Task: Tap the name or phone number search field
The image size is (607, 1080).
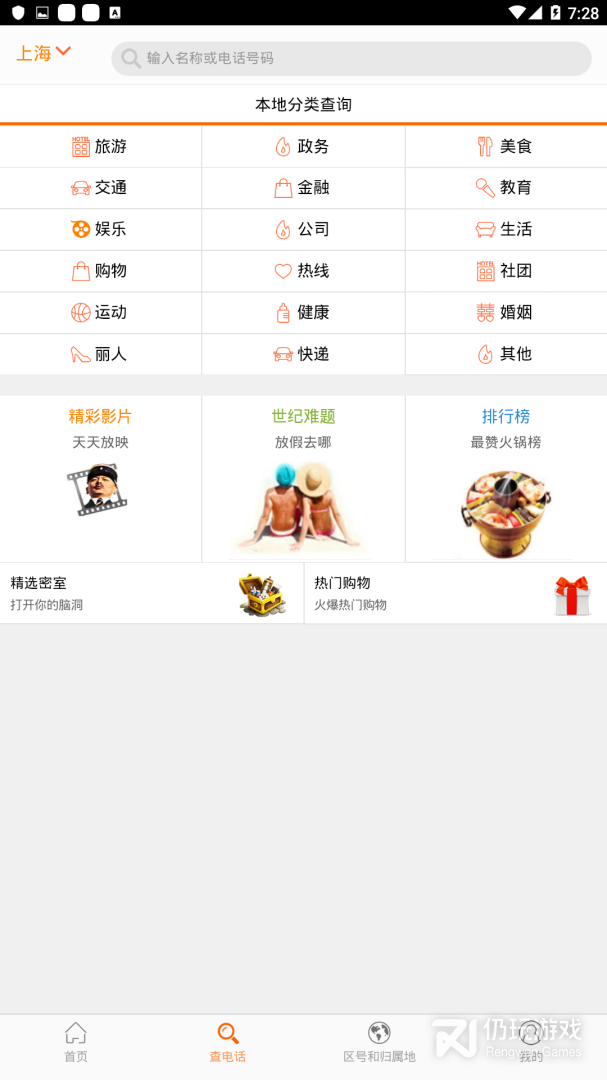Action: click(350, 58)
